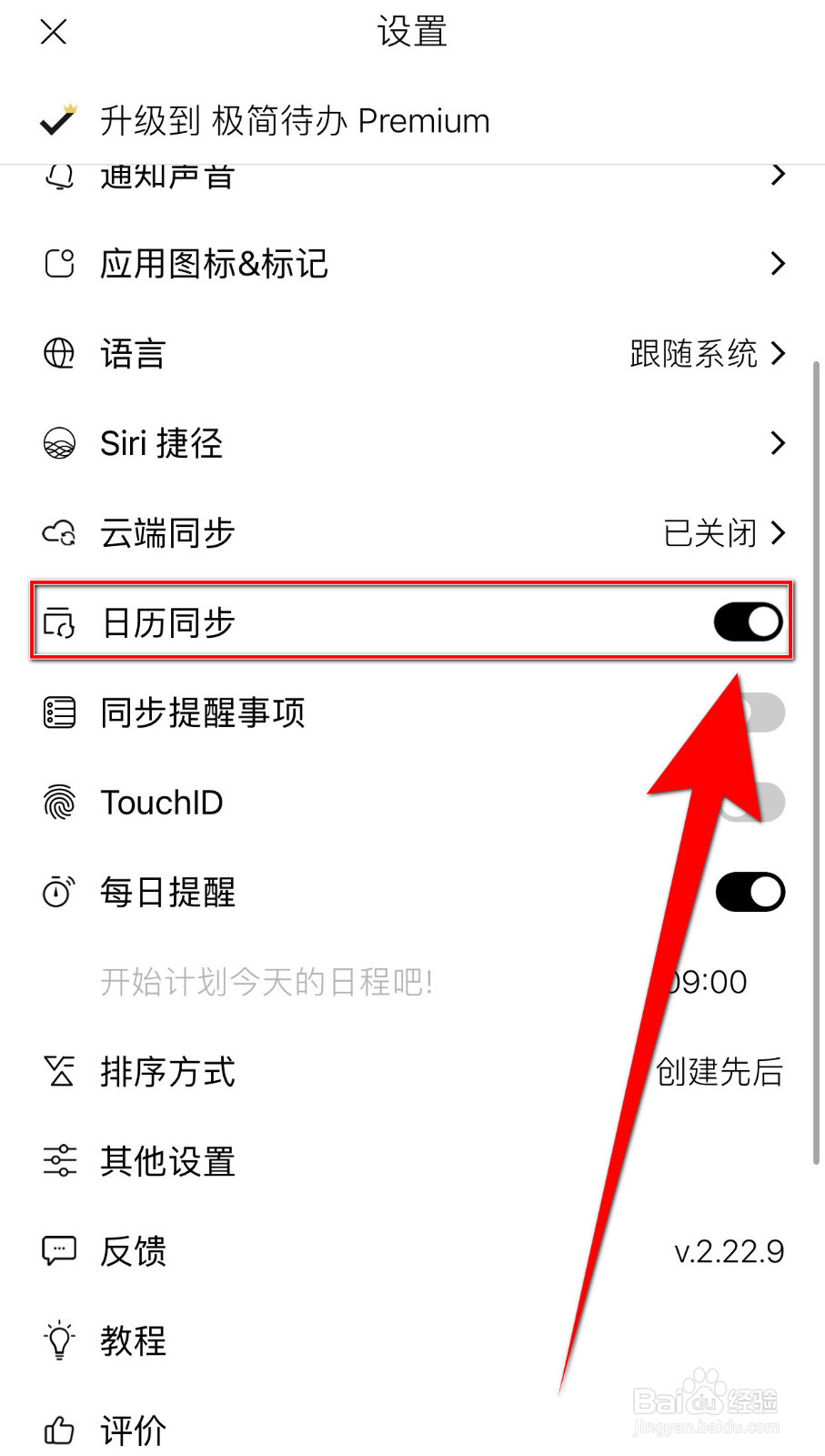Open the 云端同步 options via its chevron
825x1456 pixels.
click(778, 533)
